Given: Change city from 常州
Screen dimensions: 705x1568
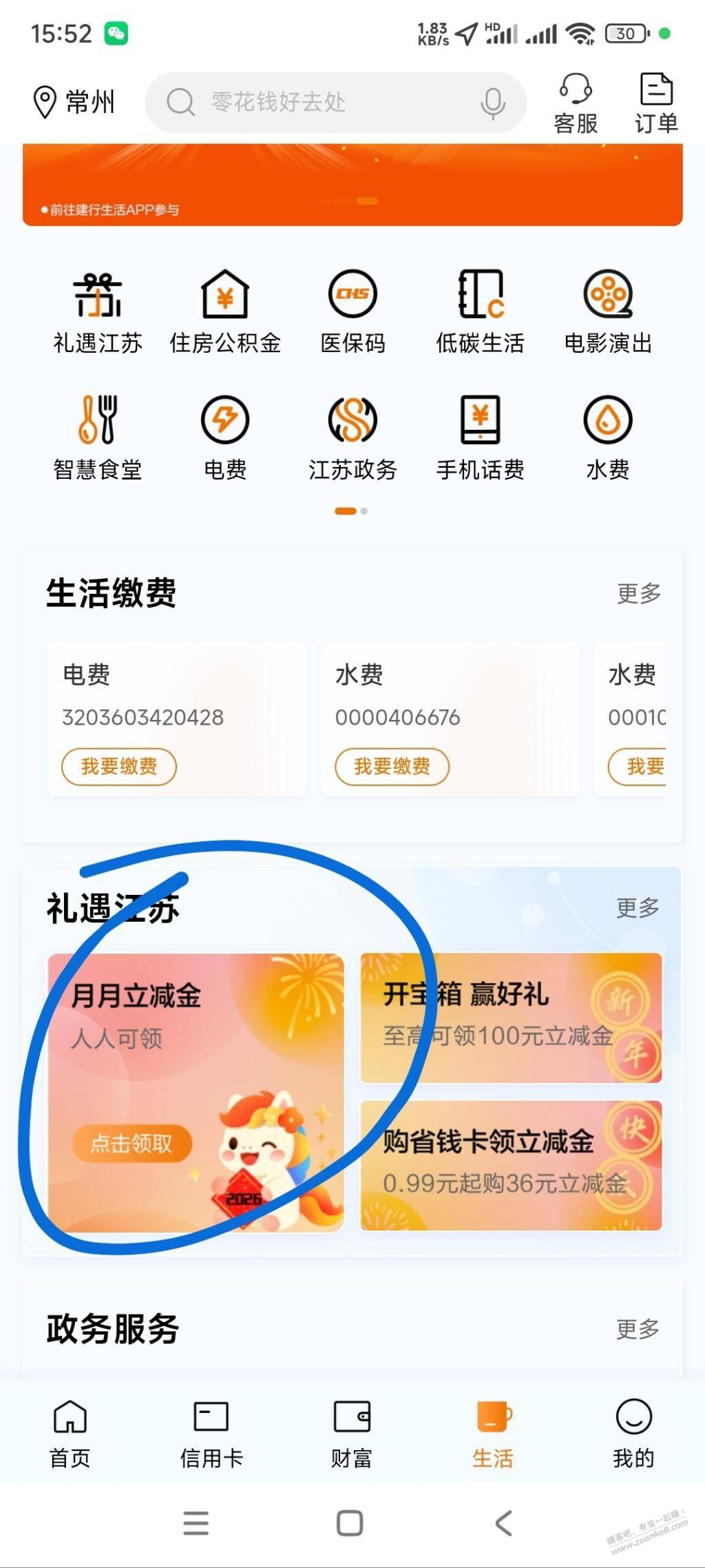Looking at the screenshot, I should point(74,103).
